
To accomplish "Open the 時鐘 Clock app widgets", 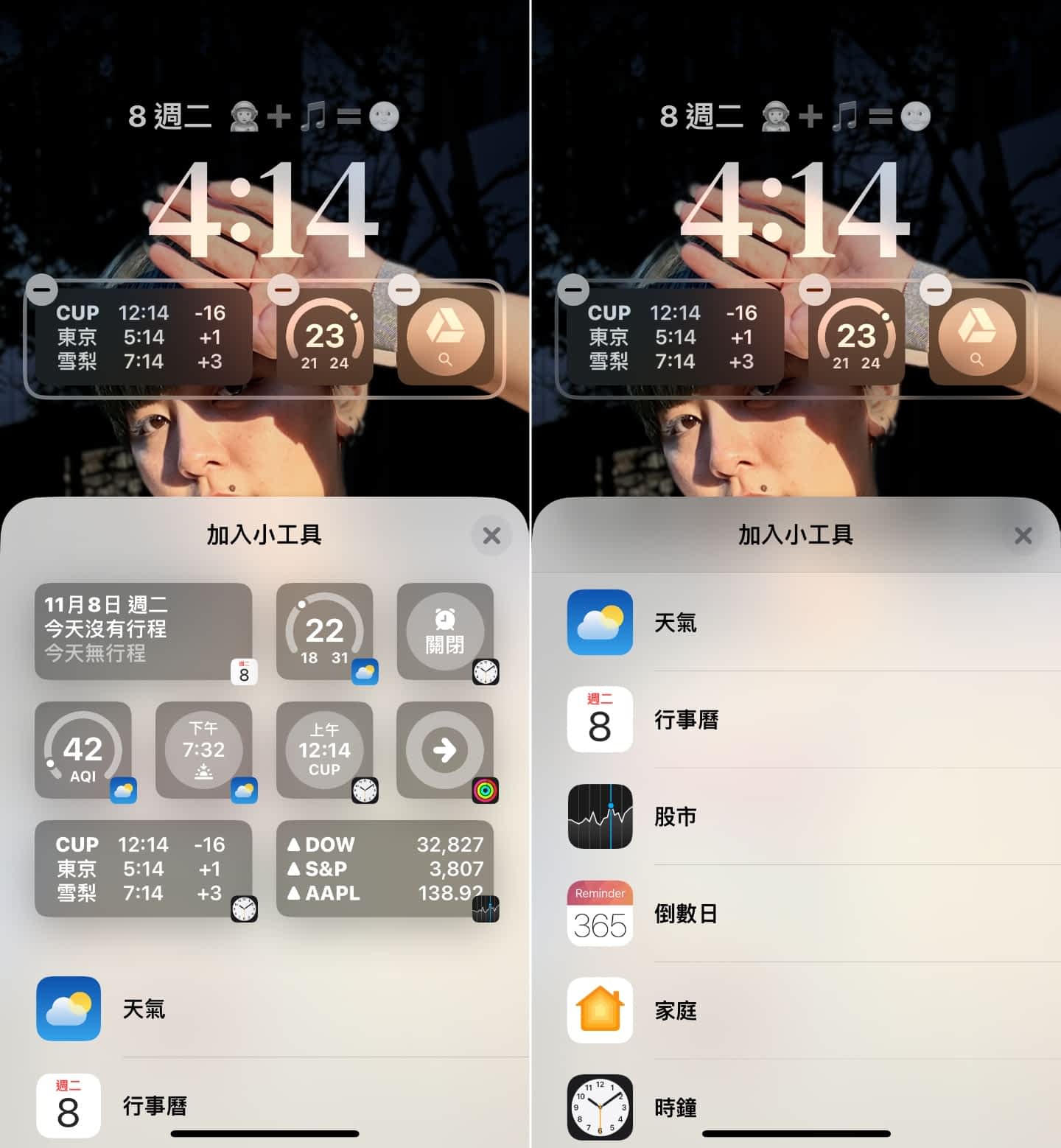I will [796, 1107].
